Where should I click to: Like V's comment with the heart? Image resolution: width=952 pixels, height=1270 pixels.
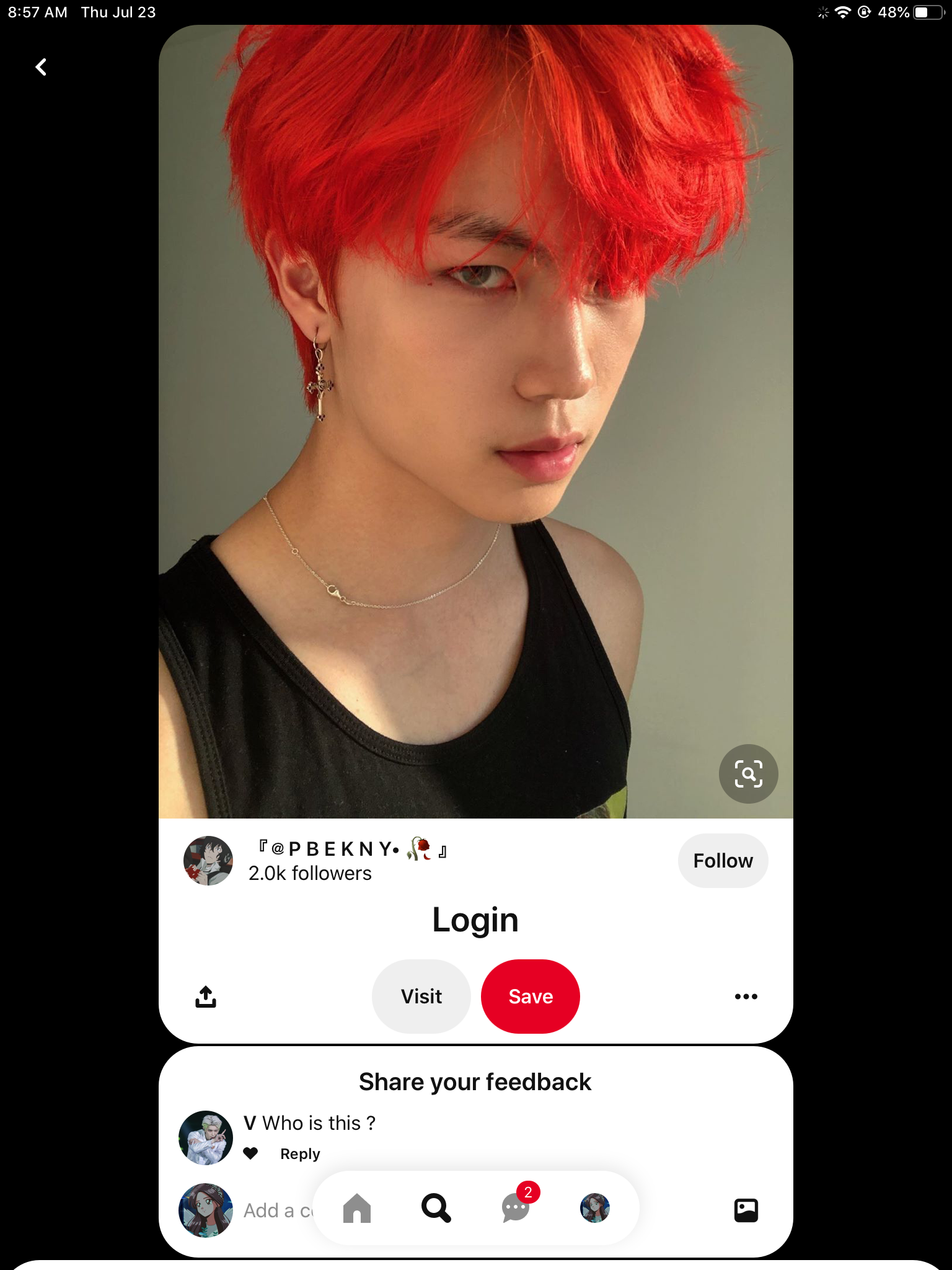(x=250, y=1153)
